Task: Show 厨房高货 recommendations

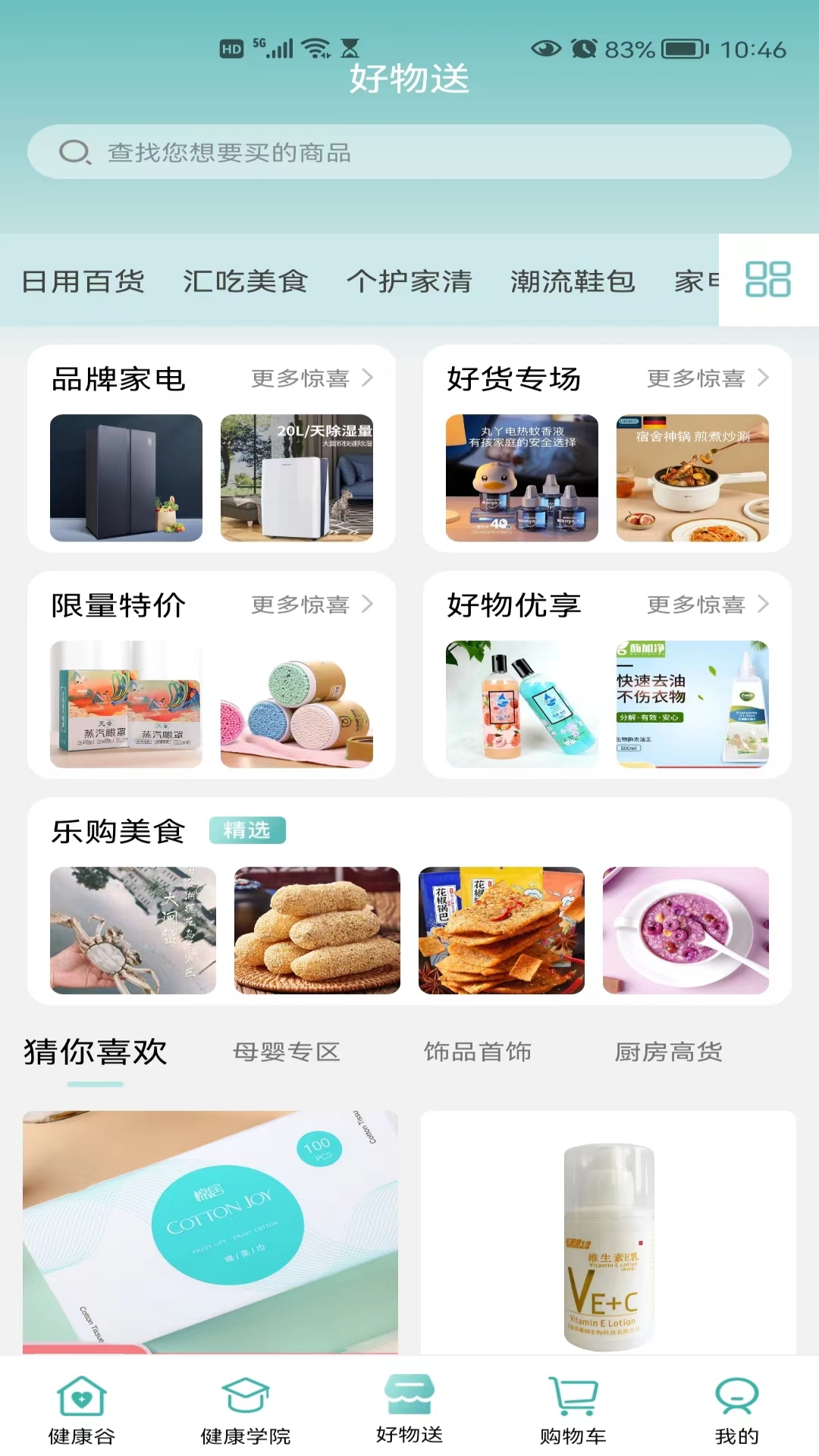Action: click(x=669, y=1052)
